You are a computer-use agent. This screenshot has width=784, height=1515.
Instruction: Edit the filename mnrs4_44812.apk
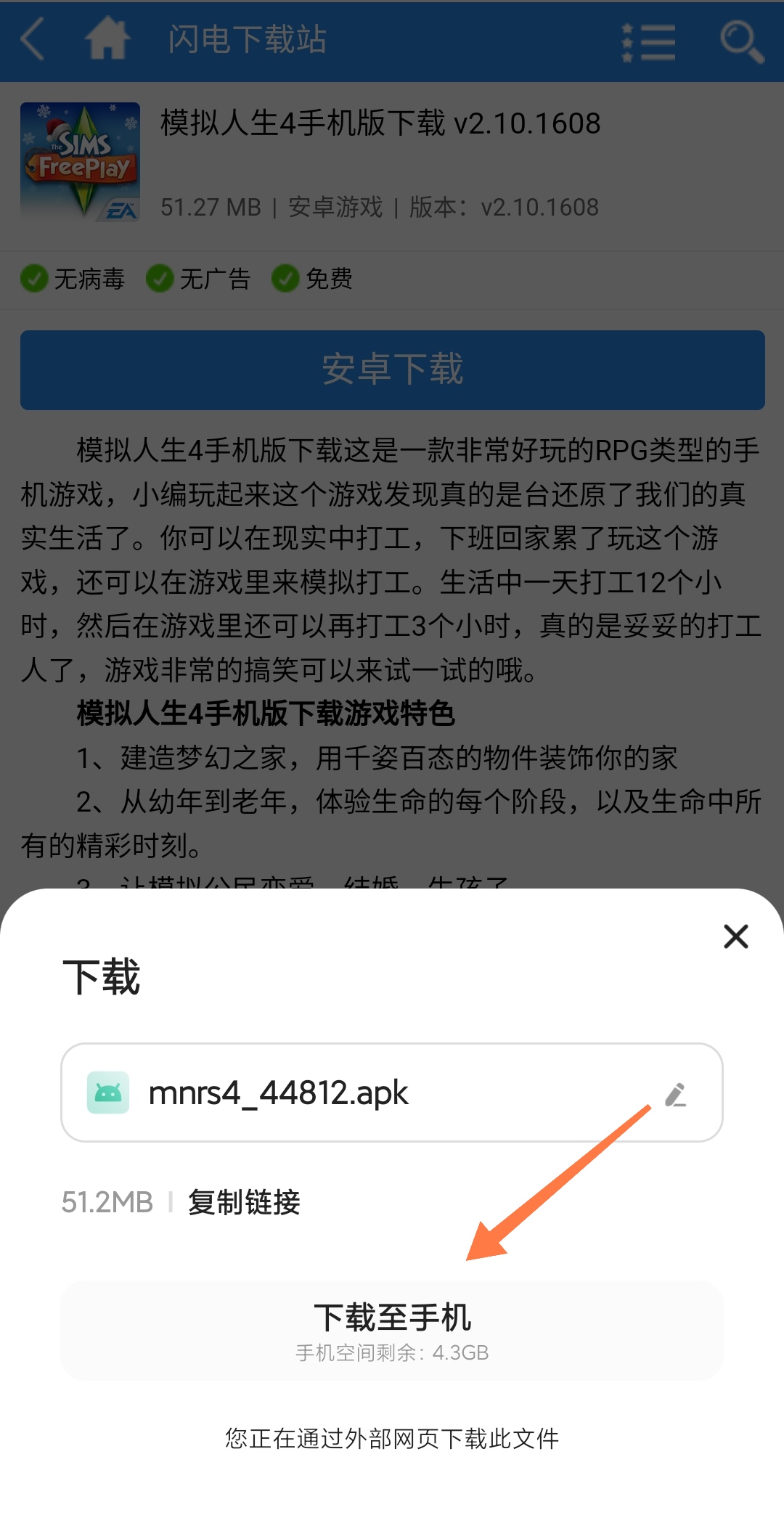pyautogui.click(x=676, y=1094)
